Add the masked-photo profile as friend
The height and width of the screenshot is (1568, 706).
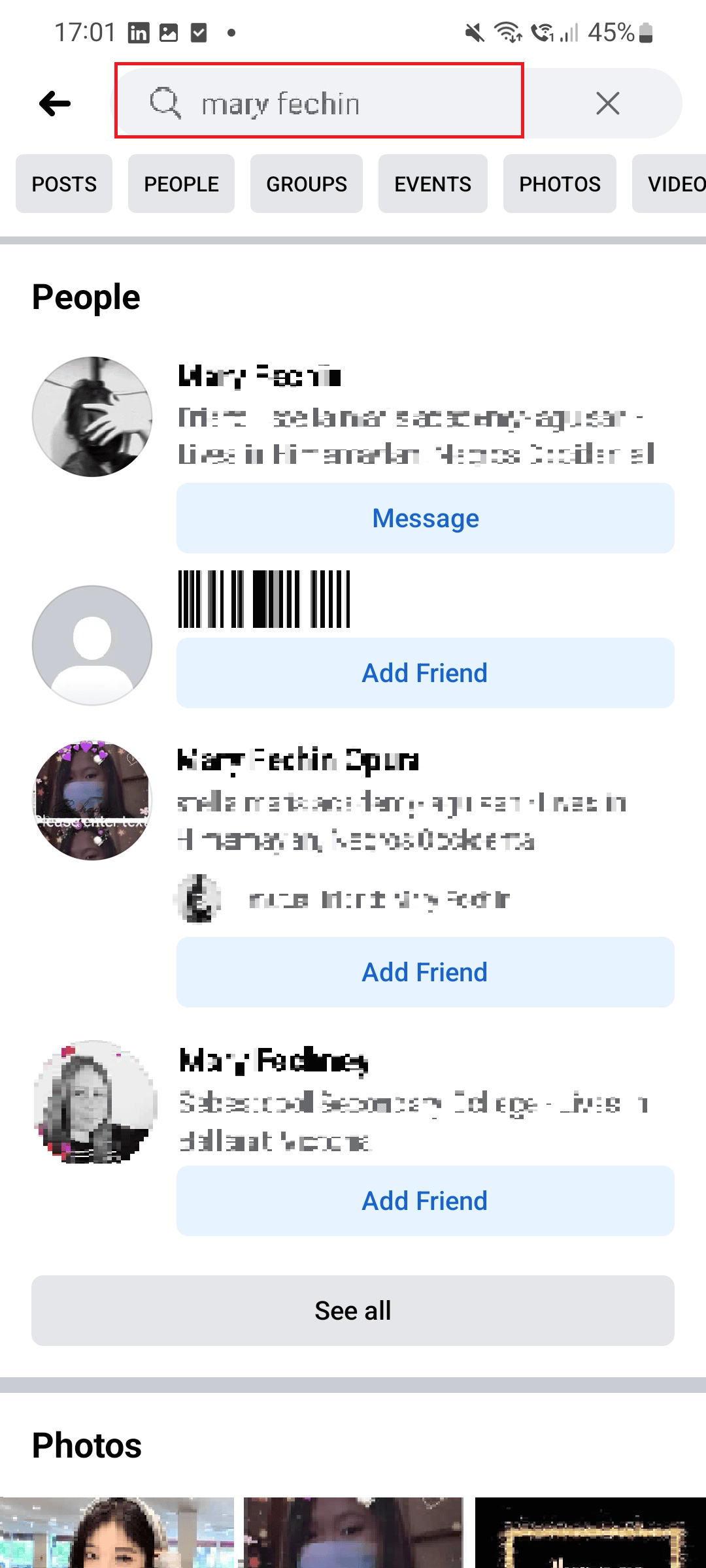[x=425, y=972]
